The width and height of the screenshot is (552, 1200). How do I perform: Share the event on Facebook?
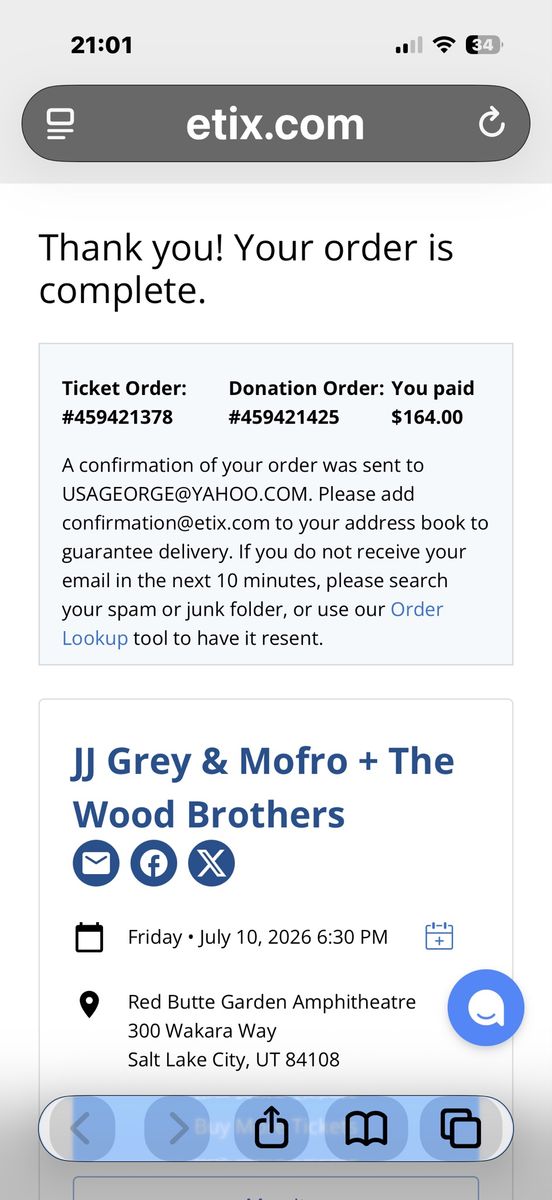coord(154,863)
